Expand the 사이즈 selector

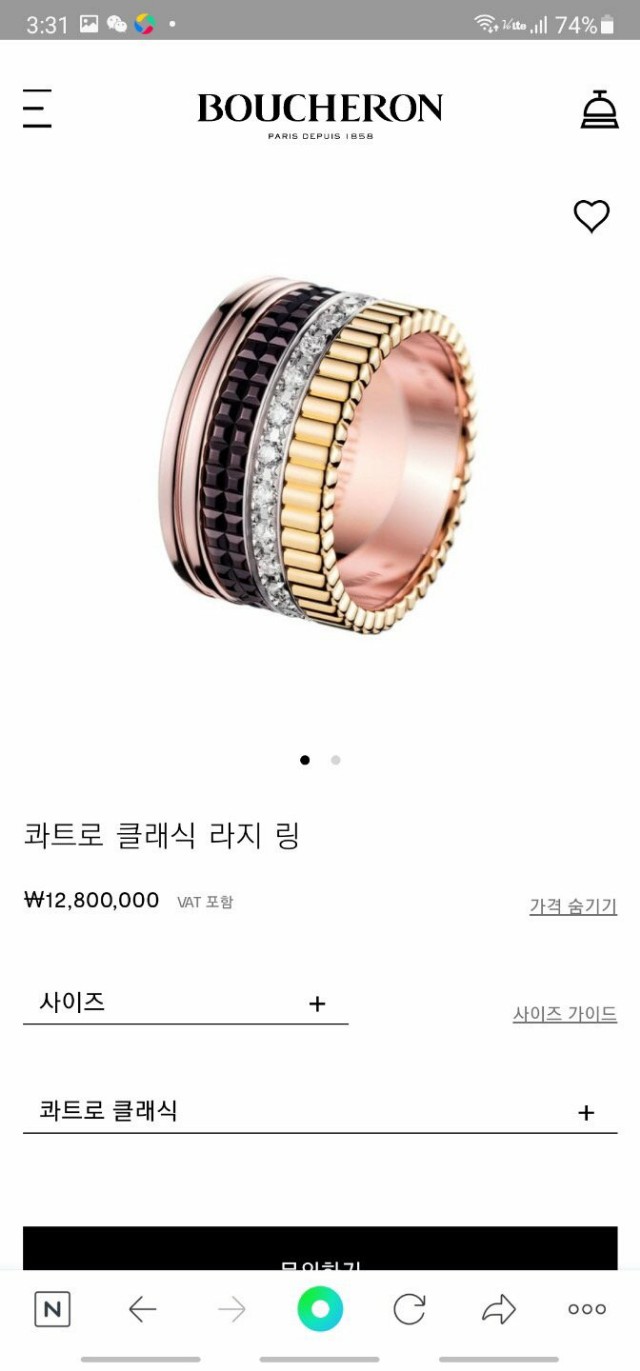click(x=185, y=1003)
